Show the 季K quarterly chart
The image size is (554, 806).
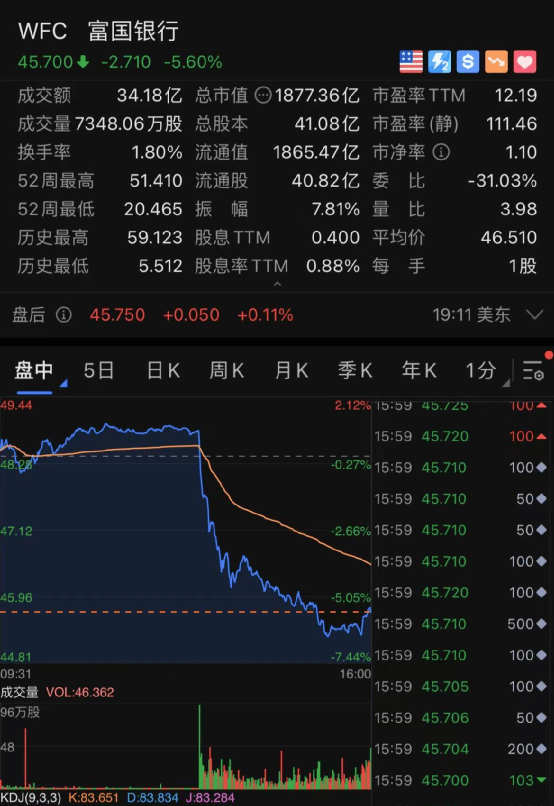(355, 370)
